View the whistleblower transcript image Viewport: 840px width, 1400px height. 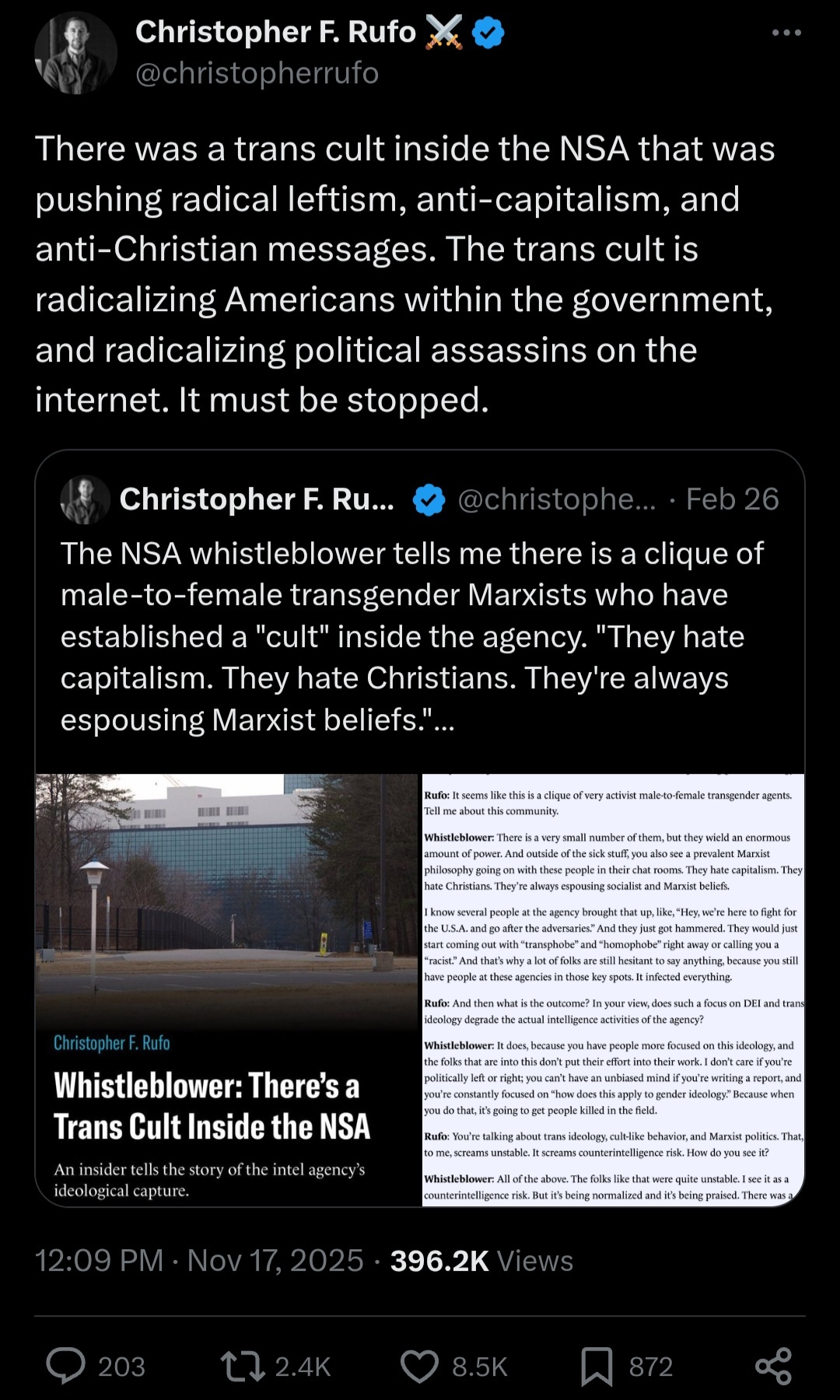(613, 989)
